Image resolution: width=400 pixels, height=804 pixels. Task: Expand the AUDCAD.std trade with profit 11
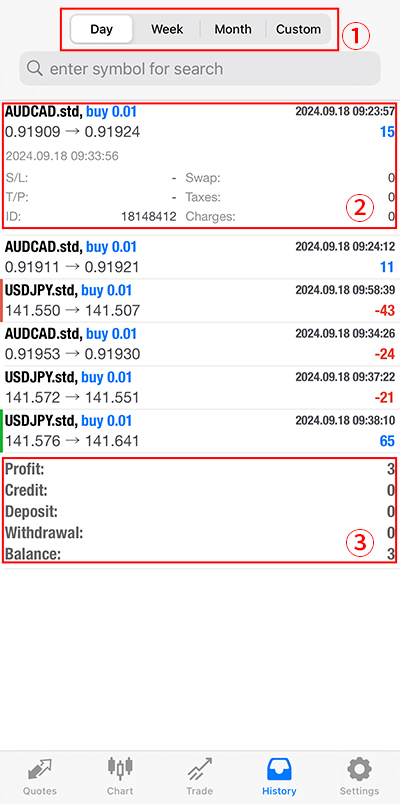click(x=200, y=257)
